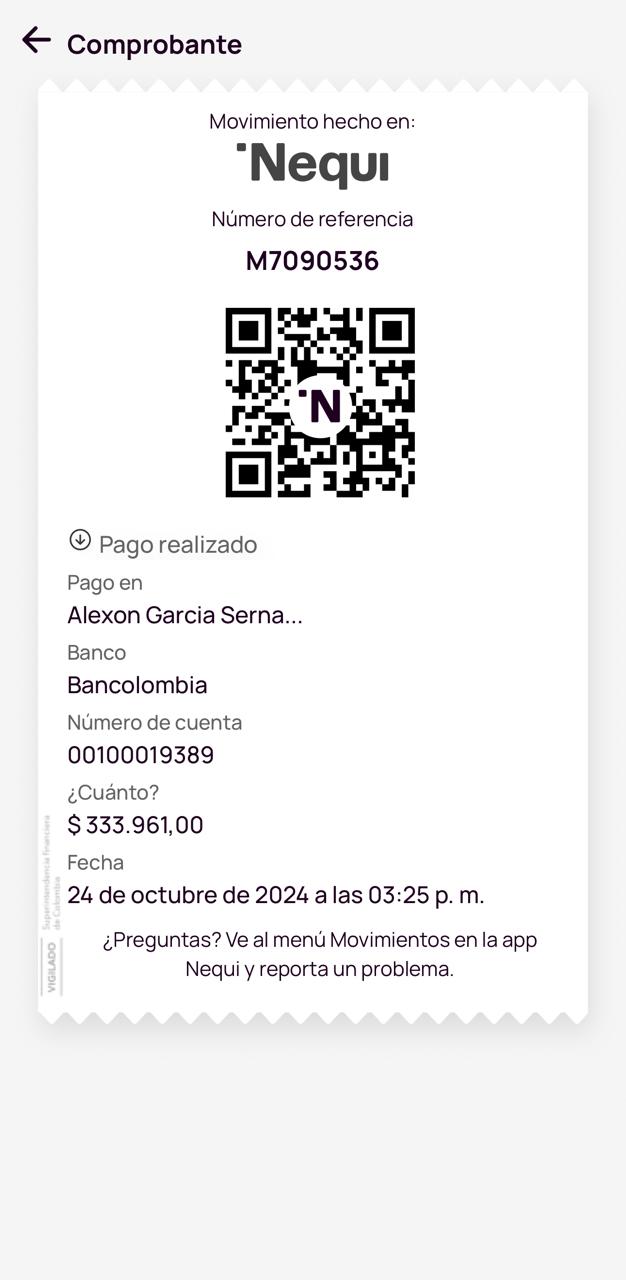The width and height of the screenshot is (626, 1280).
Task: Go back from the Comprobante screen
Action: pos(36,40)
